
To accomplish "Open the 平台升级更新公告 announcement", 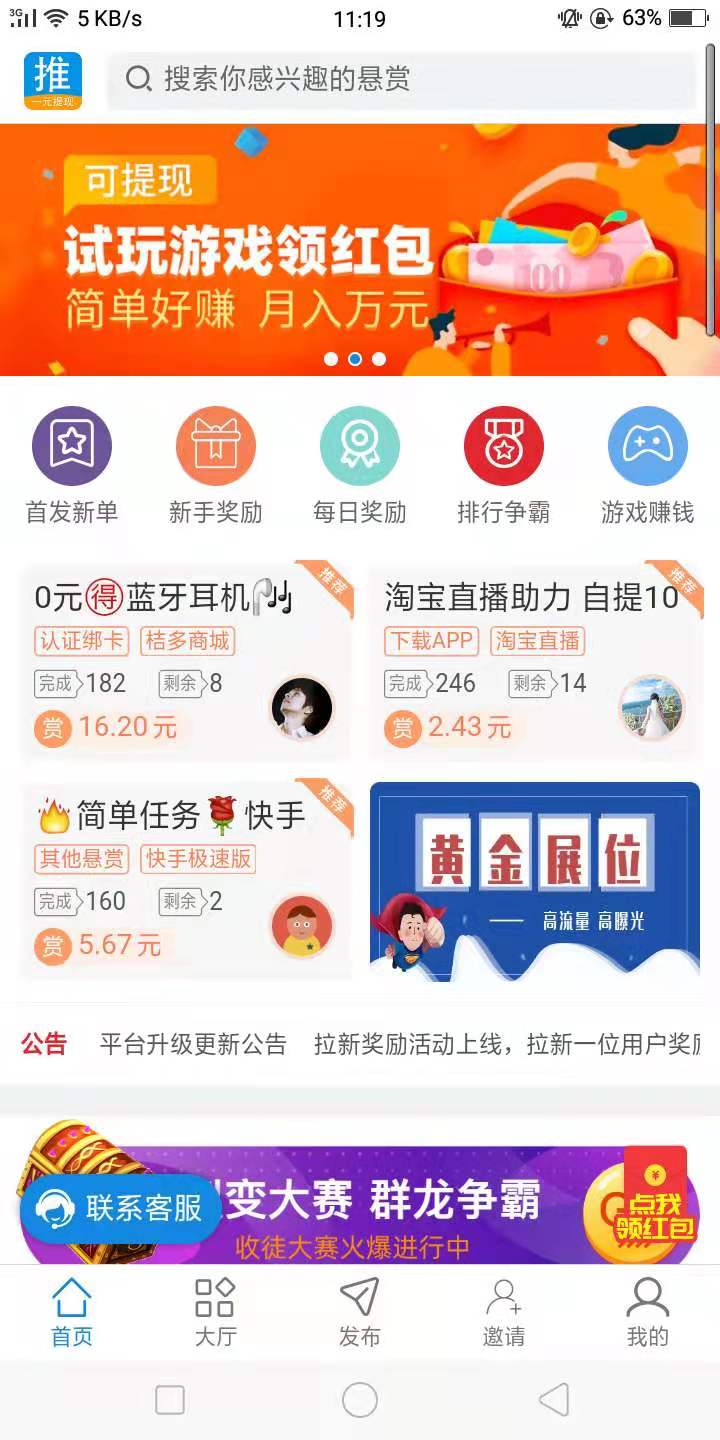I will 193,1045.
